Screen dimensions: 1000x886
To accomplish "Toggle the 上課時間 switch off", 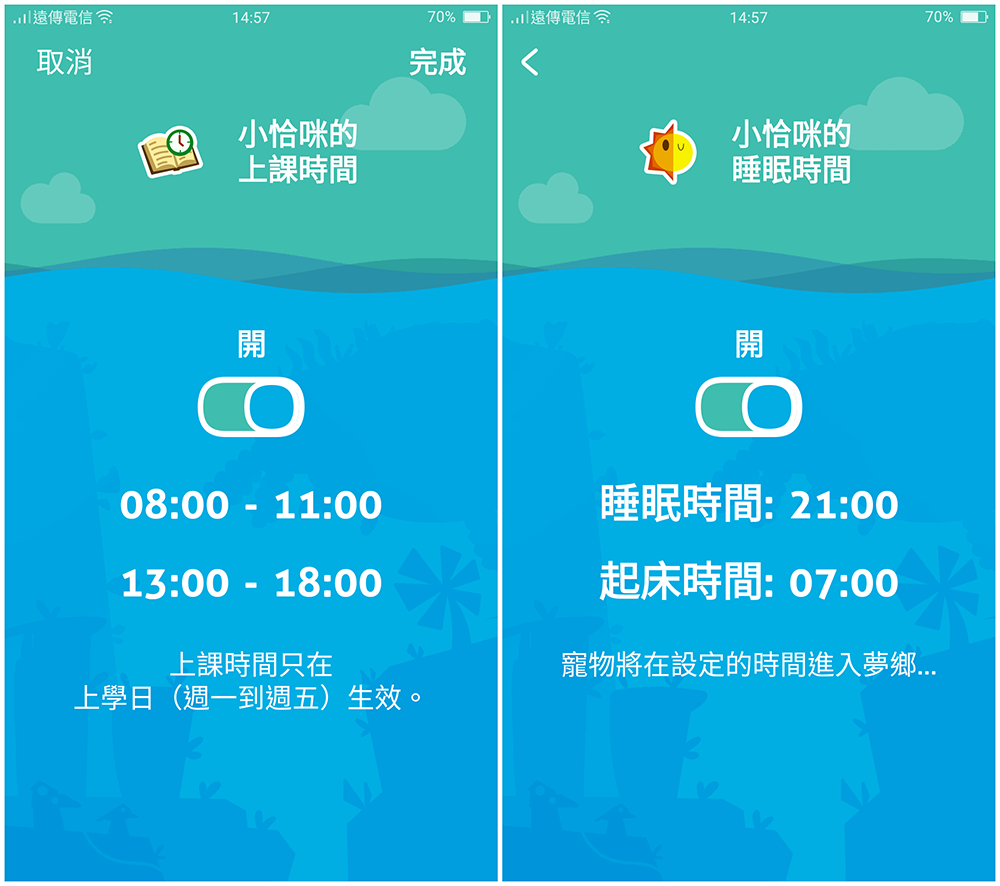I will (251, 408).
